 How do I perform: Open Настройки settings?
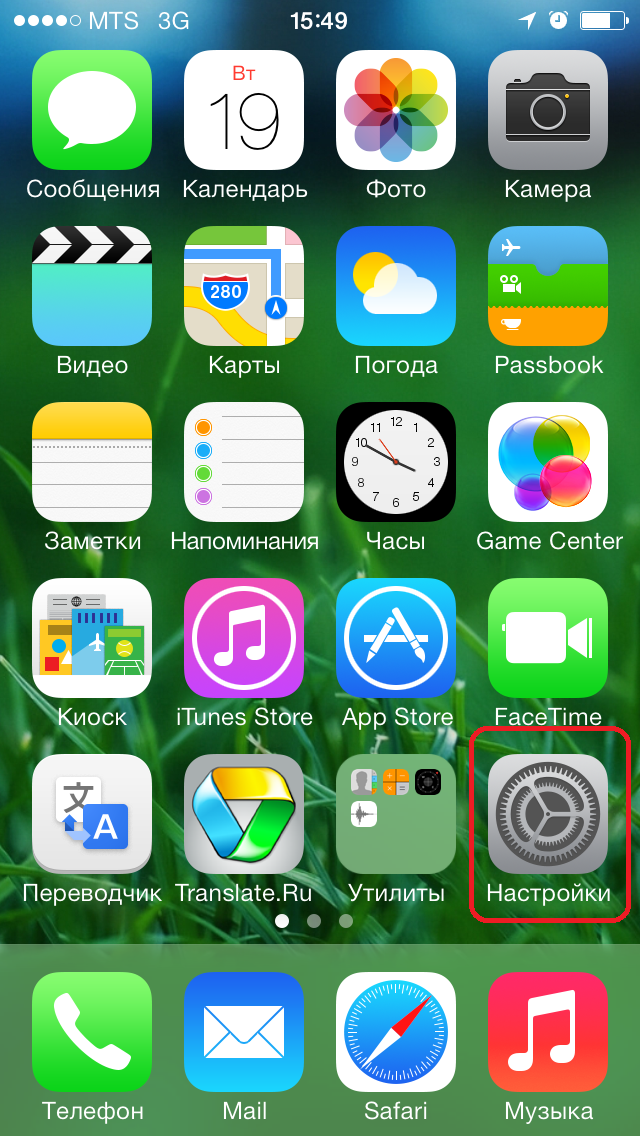tap(548, 814)
